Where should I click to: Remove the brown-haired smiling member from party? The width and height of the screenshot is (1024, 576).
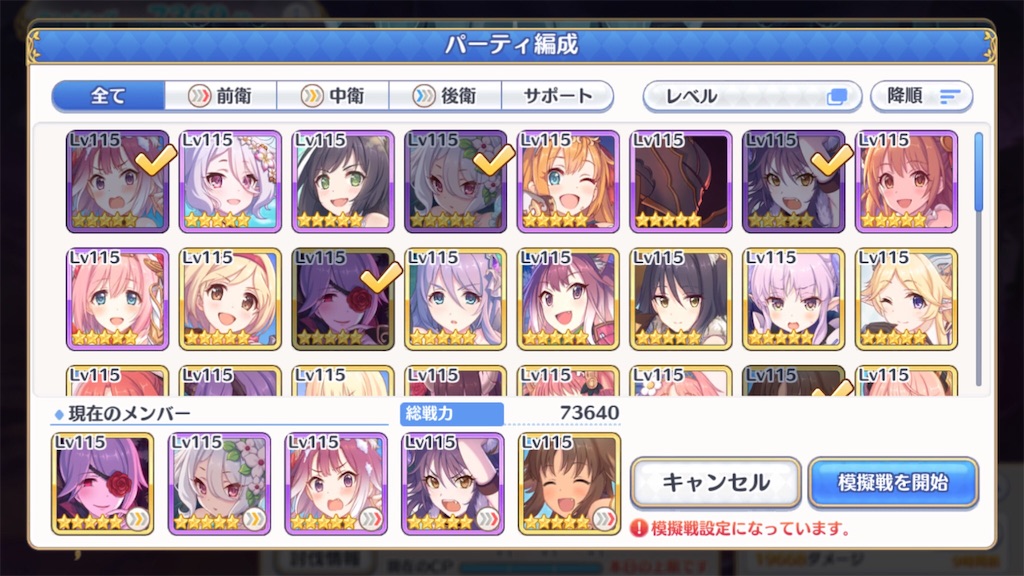click(x=569, y=483)
